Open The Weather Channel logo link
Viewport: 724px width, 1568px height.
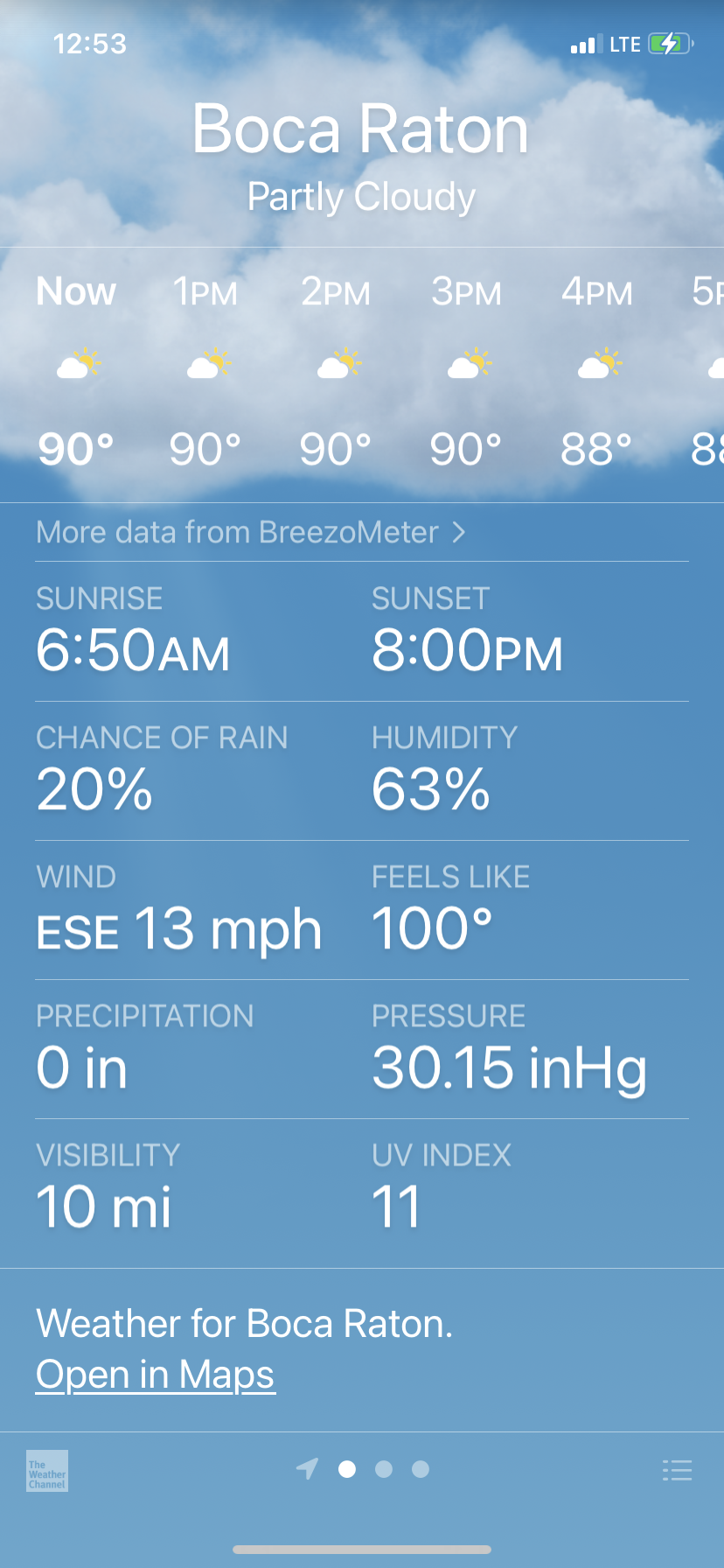coord(47,1471)
